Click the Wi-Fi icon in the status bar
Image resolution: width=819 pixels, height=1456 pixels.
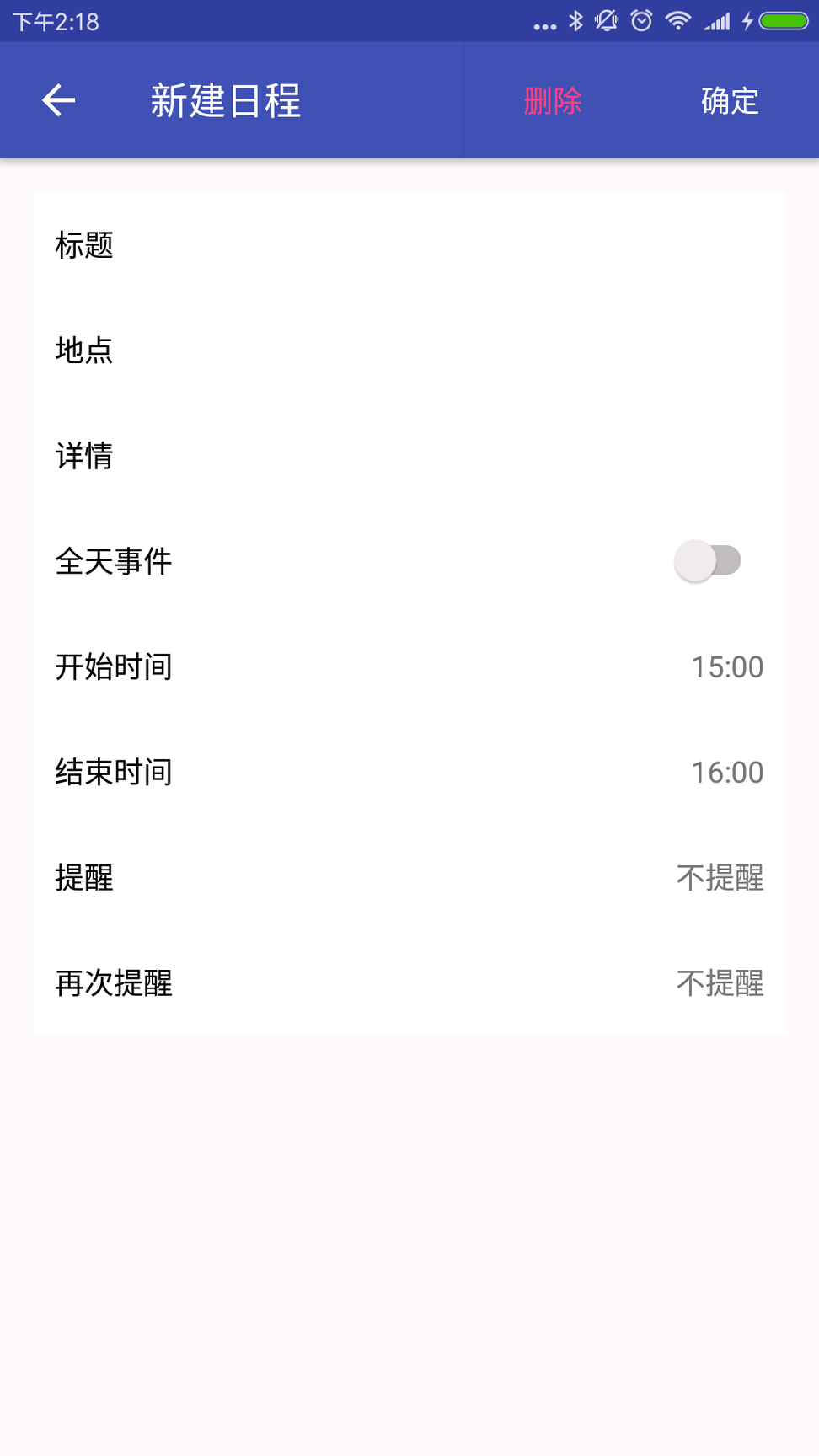679,21
